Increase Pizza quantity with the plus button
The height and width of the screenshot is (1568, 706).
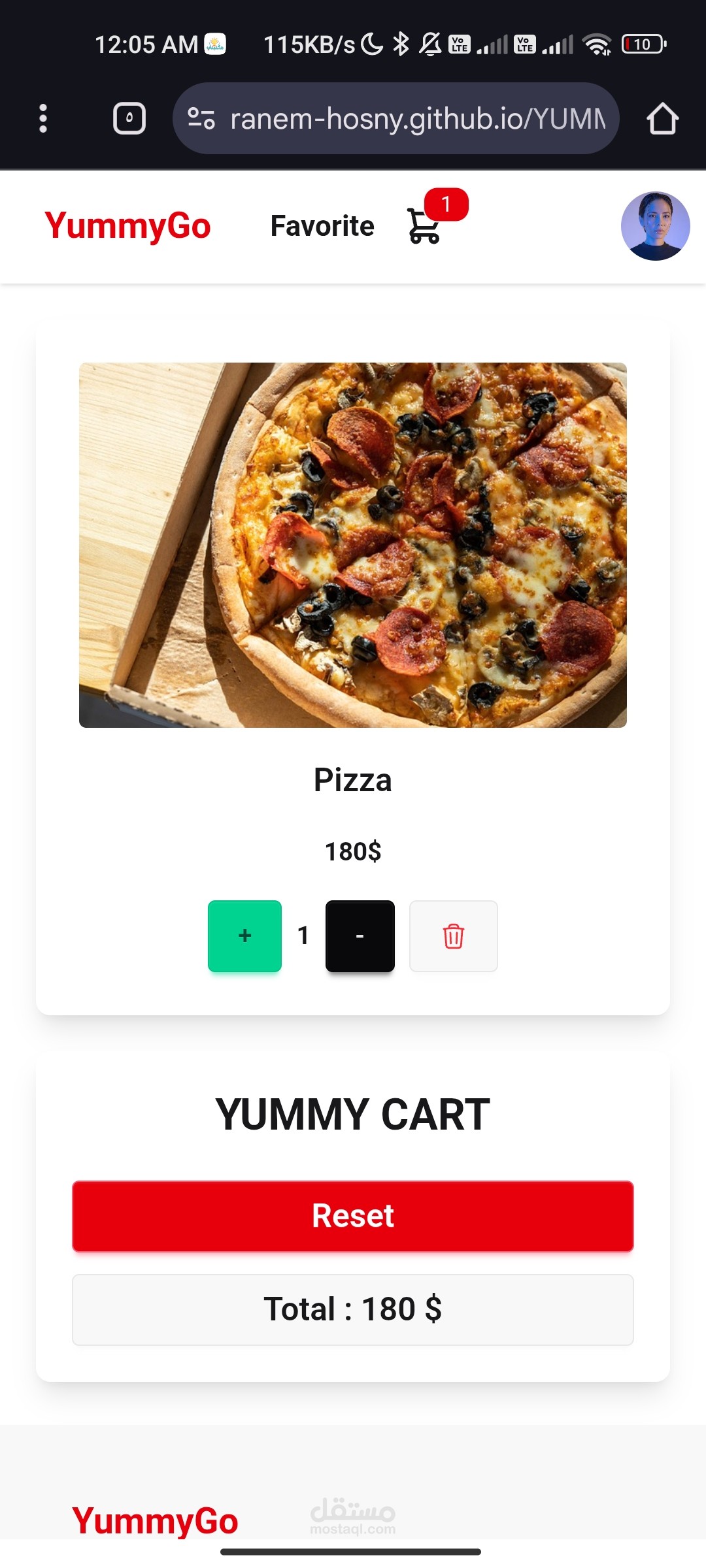pos(244,936)
